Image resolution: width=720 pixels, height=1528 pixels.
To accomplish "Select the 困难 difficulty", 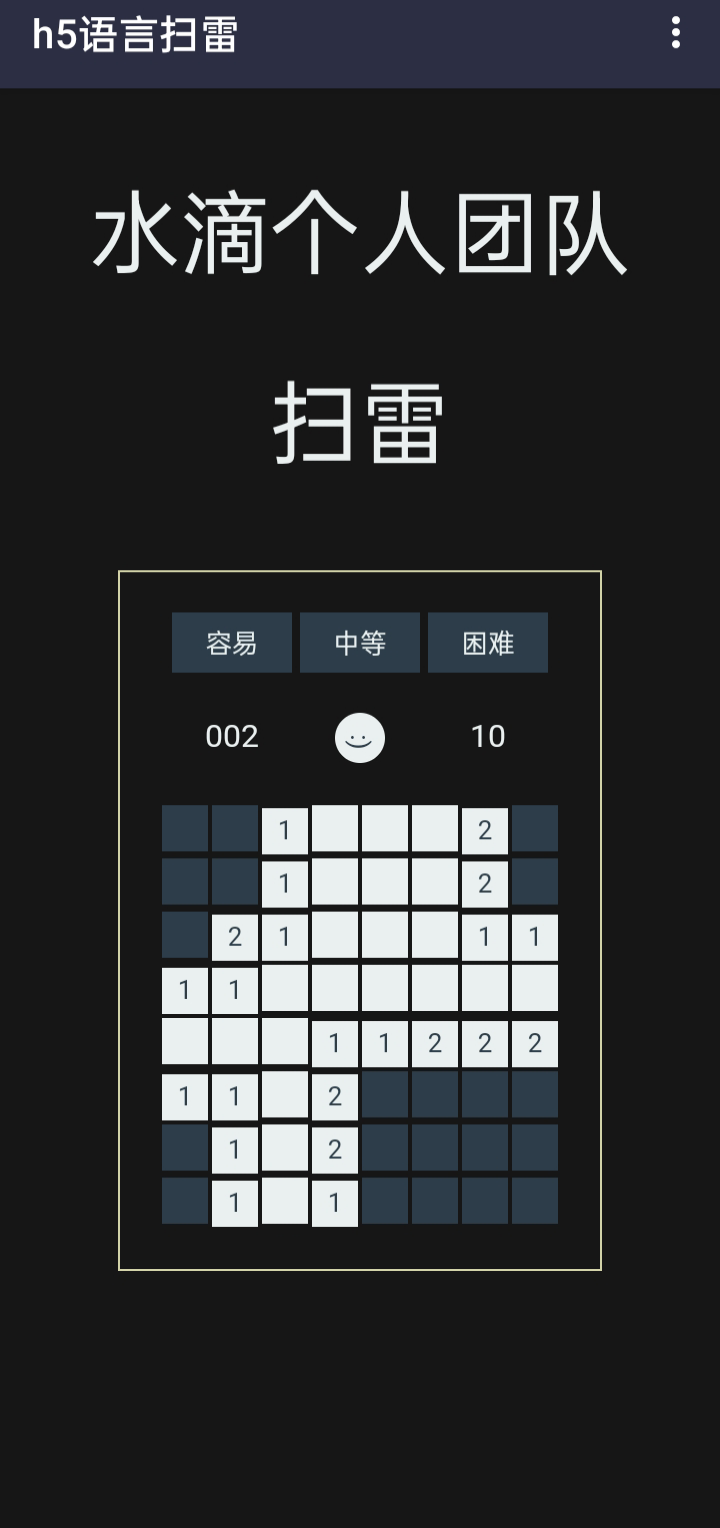I will click(488, 643).
